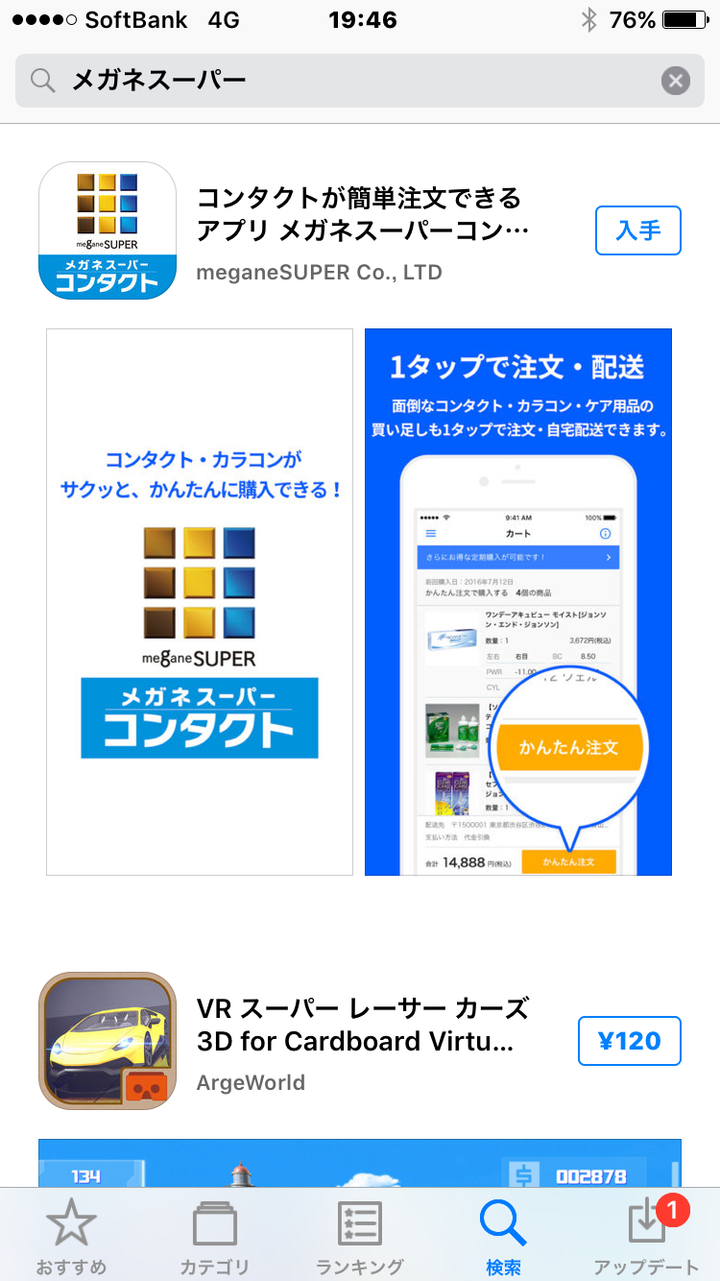Tap the search field with メガネスーパー

tap(340, 81)
